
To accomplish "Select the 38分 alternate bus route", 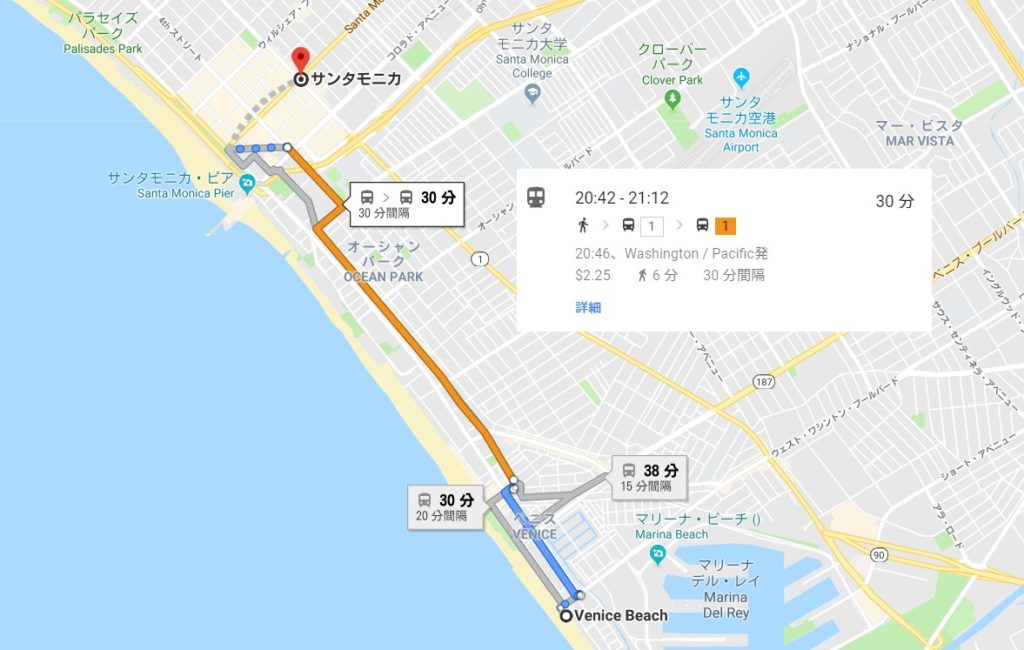I will (x=649, y=477).
